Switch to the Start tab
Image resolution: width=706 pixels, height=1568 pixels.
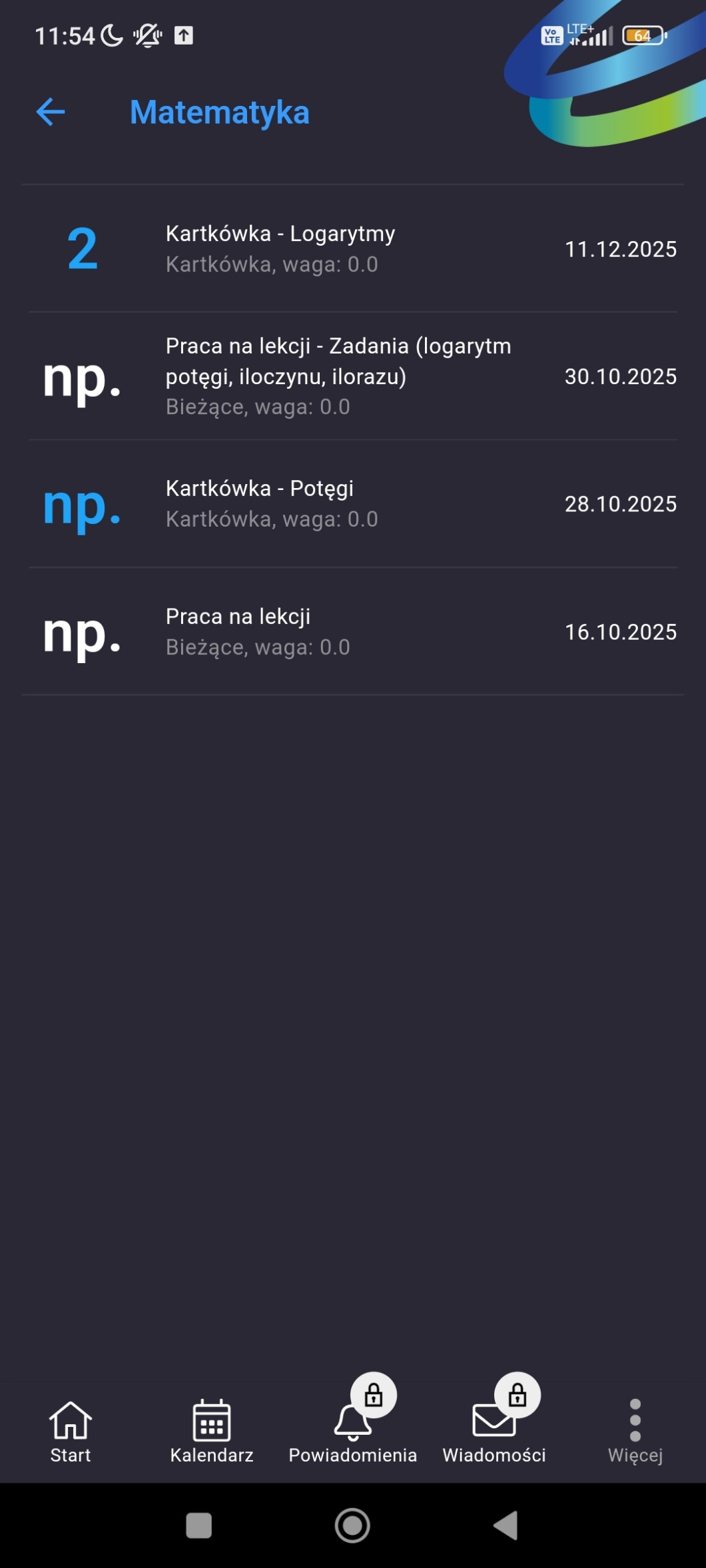[x=71, y=1432]
